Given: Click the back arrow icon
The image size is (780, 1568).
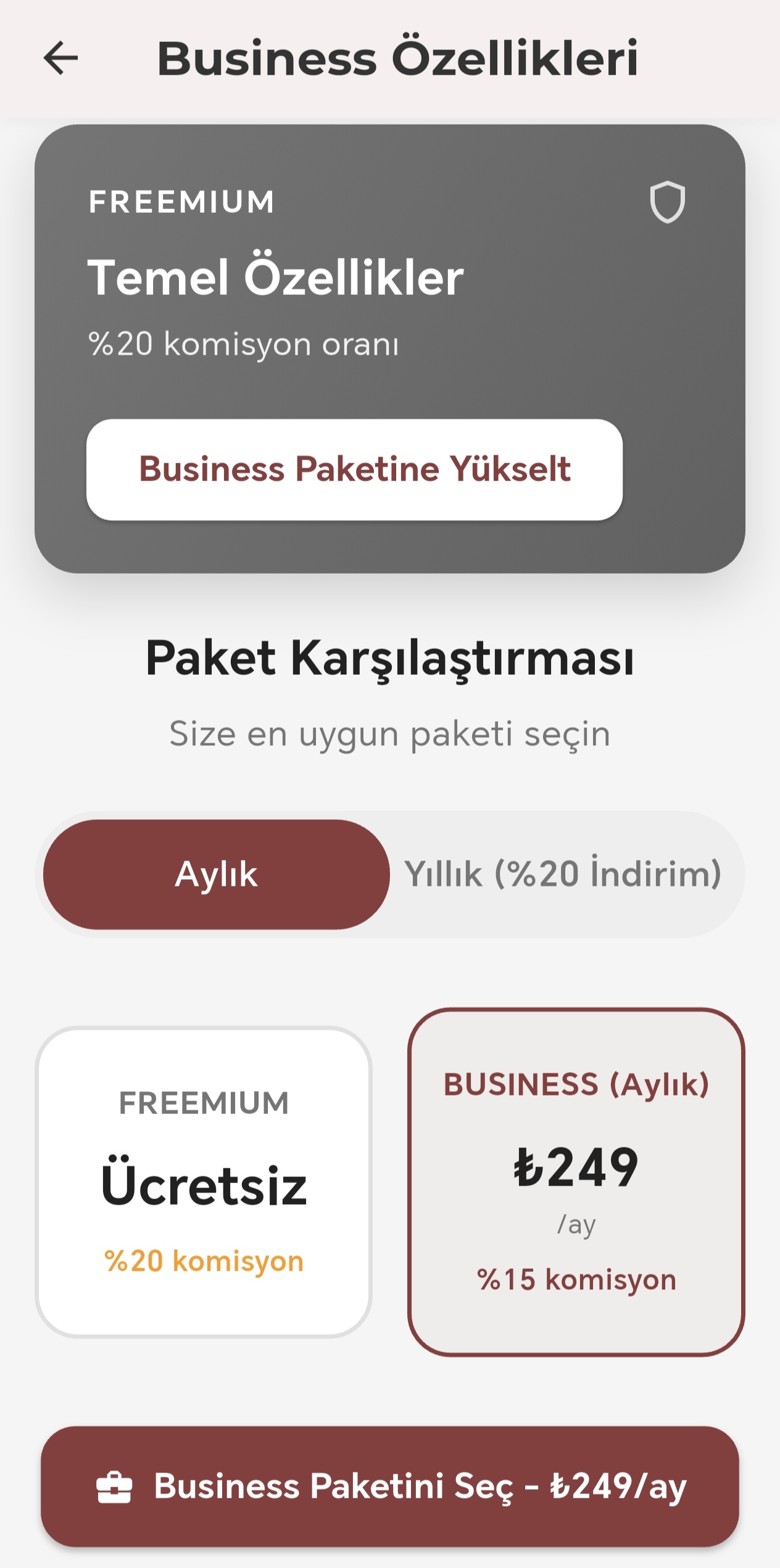Looking at the screenshot, I should (60, 59).
